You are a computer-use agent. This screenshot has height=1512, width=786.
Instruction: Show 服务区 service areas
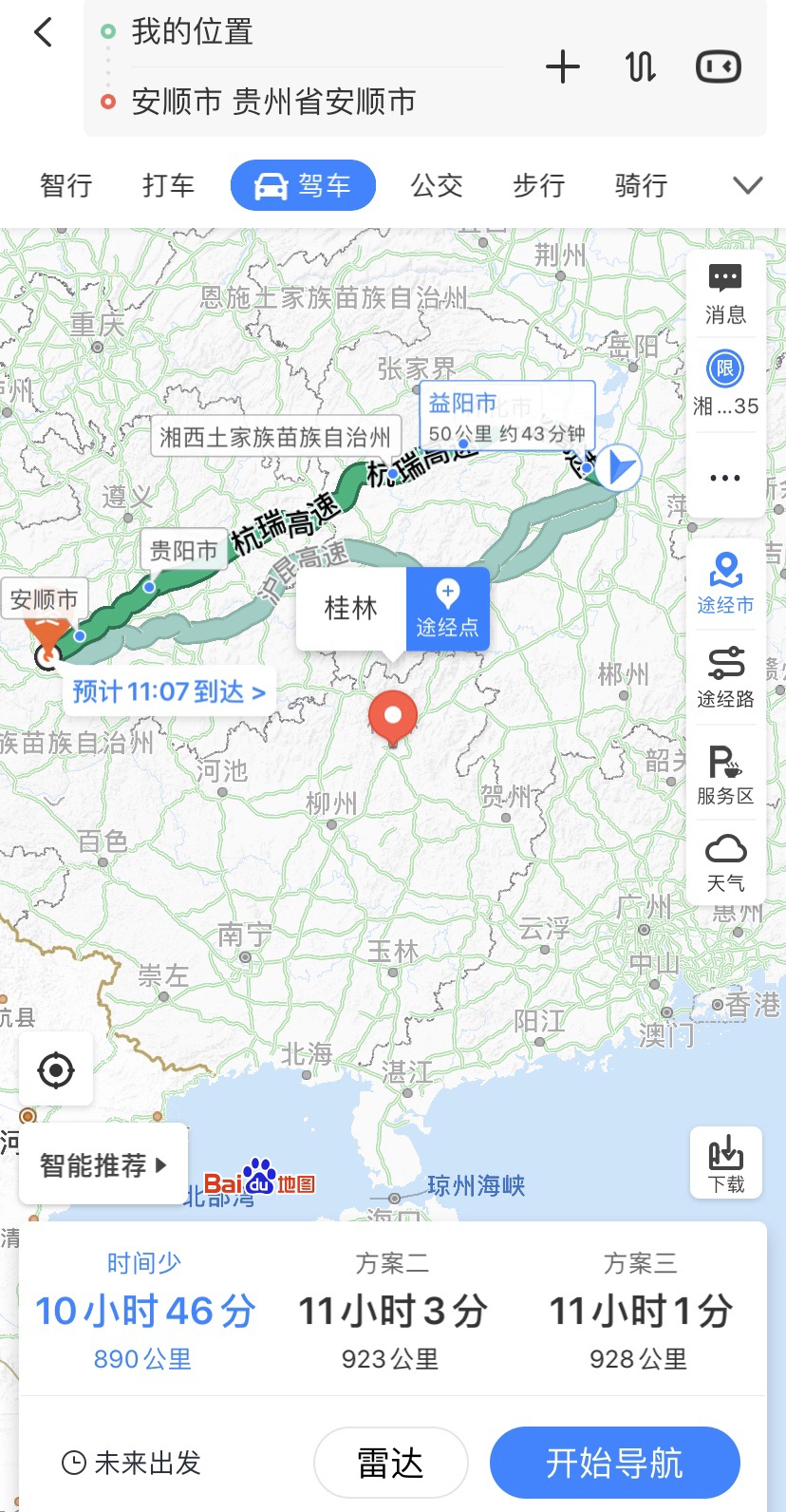click(x=725, y=775)
